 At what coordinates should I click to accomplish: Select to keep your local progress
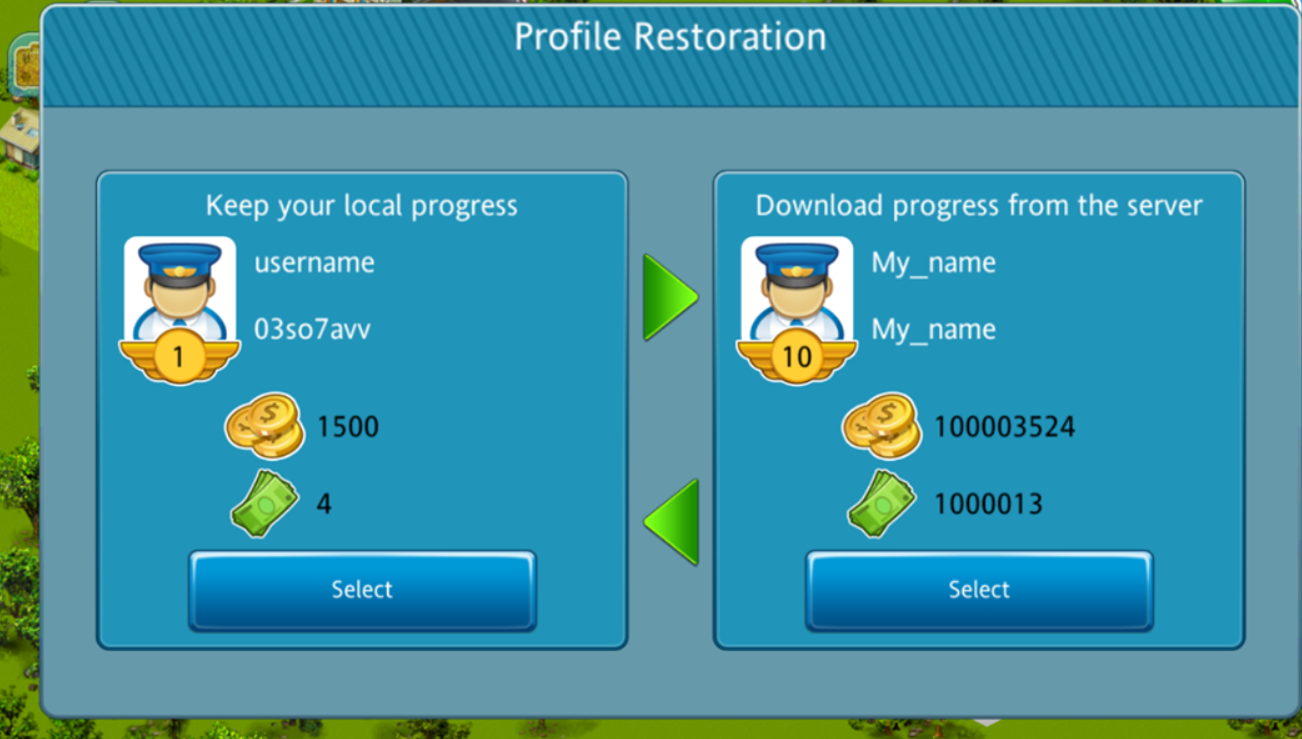[x=362, y=590]
